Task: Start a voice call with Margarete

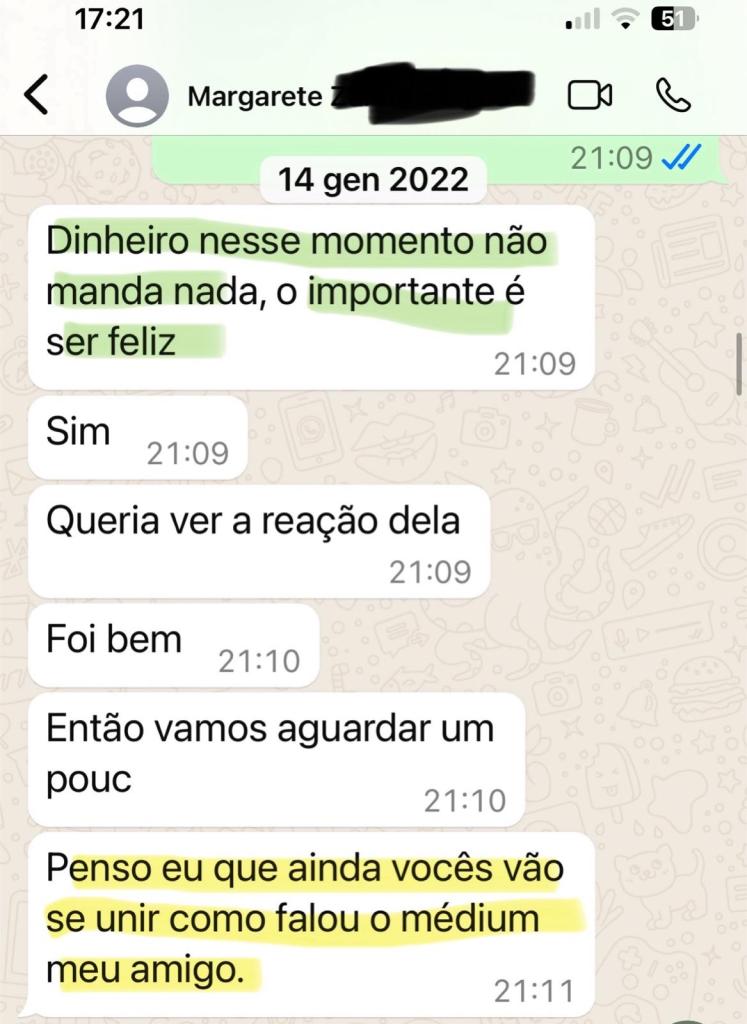Action: click(x=673, y=95)
